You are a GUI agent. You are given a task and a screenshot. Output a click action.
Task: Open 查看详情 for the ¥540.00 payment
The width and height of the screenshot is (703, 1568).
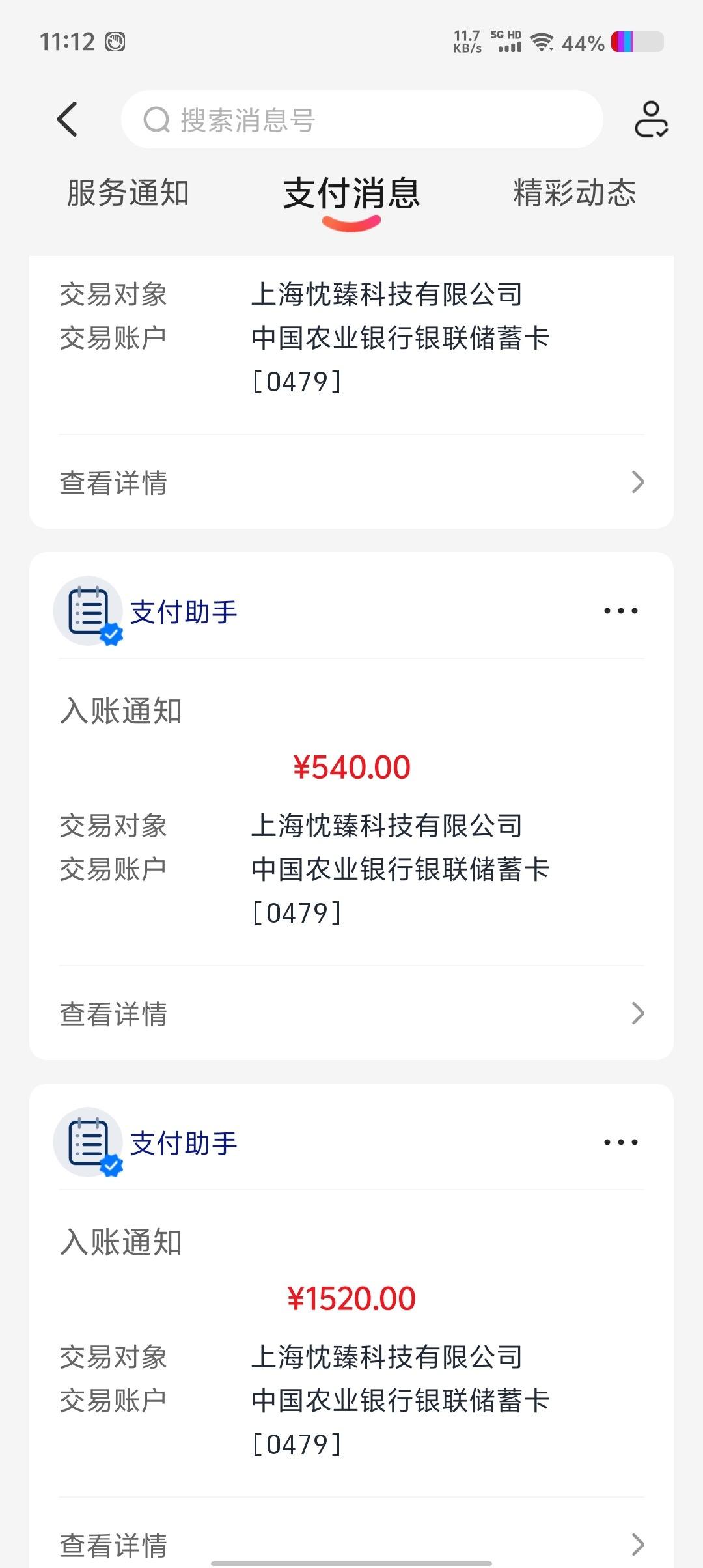point(351,1013)
